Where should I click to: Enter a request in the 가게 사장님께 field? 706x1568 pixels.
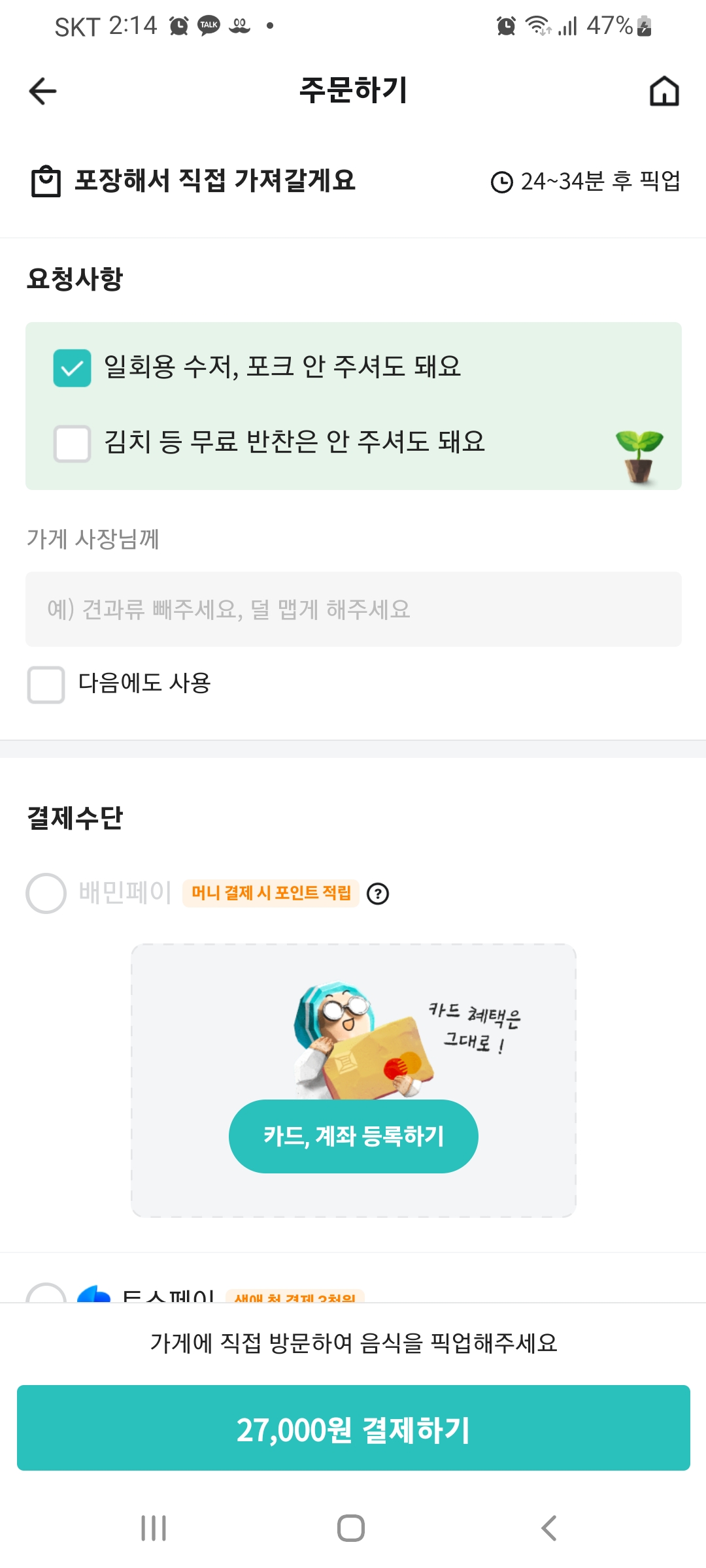[353, 609]
